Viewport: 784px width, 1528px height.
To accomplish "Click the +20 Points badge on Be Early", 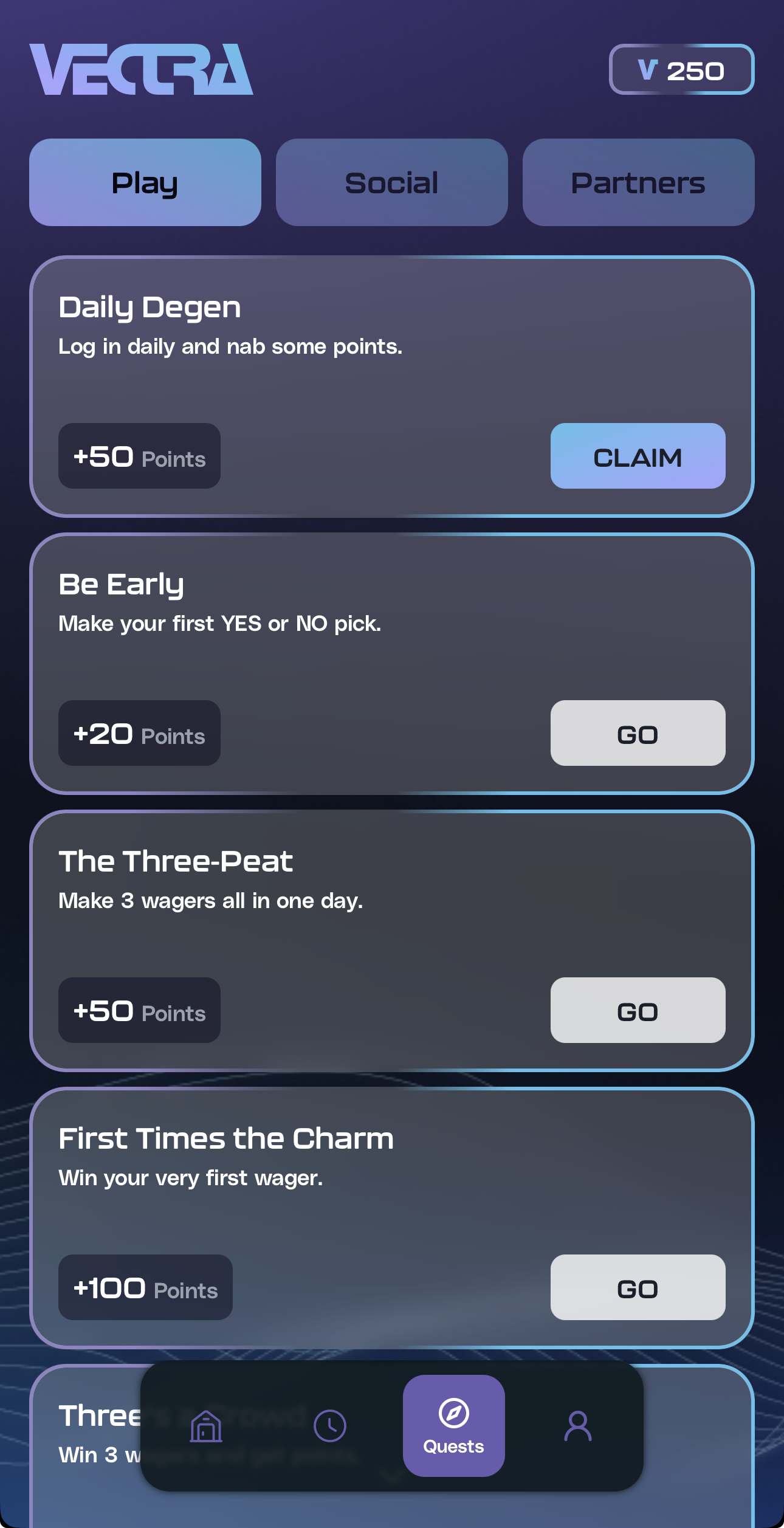I will point(139,733).
